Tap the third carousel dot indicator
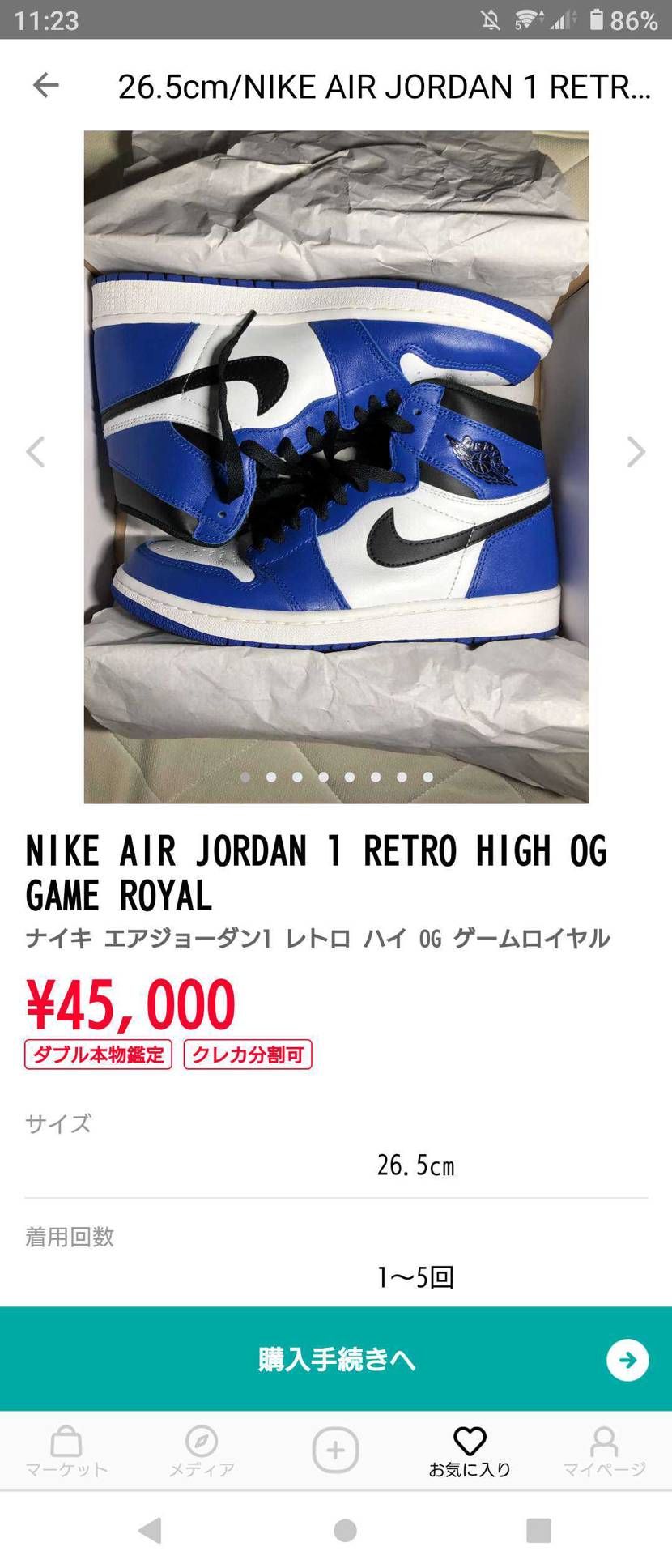The image size is (672, 1568). (x=298, y=776)
